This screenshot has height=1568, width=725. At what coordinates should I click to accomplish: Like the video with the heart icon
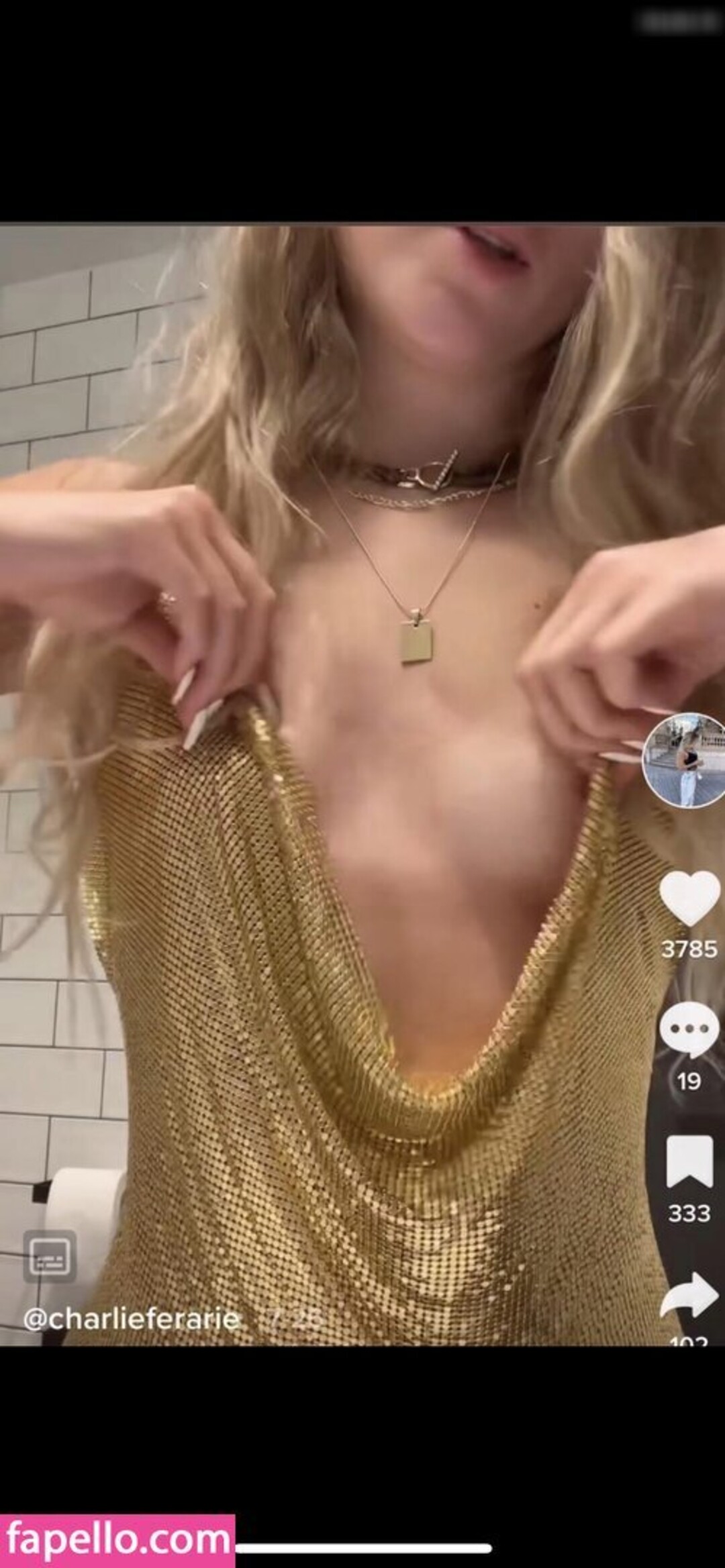click(689, 898)
